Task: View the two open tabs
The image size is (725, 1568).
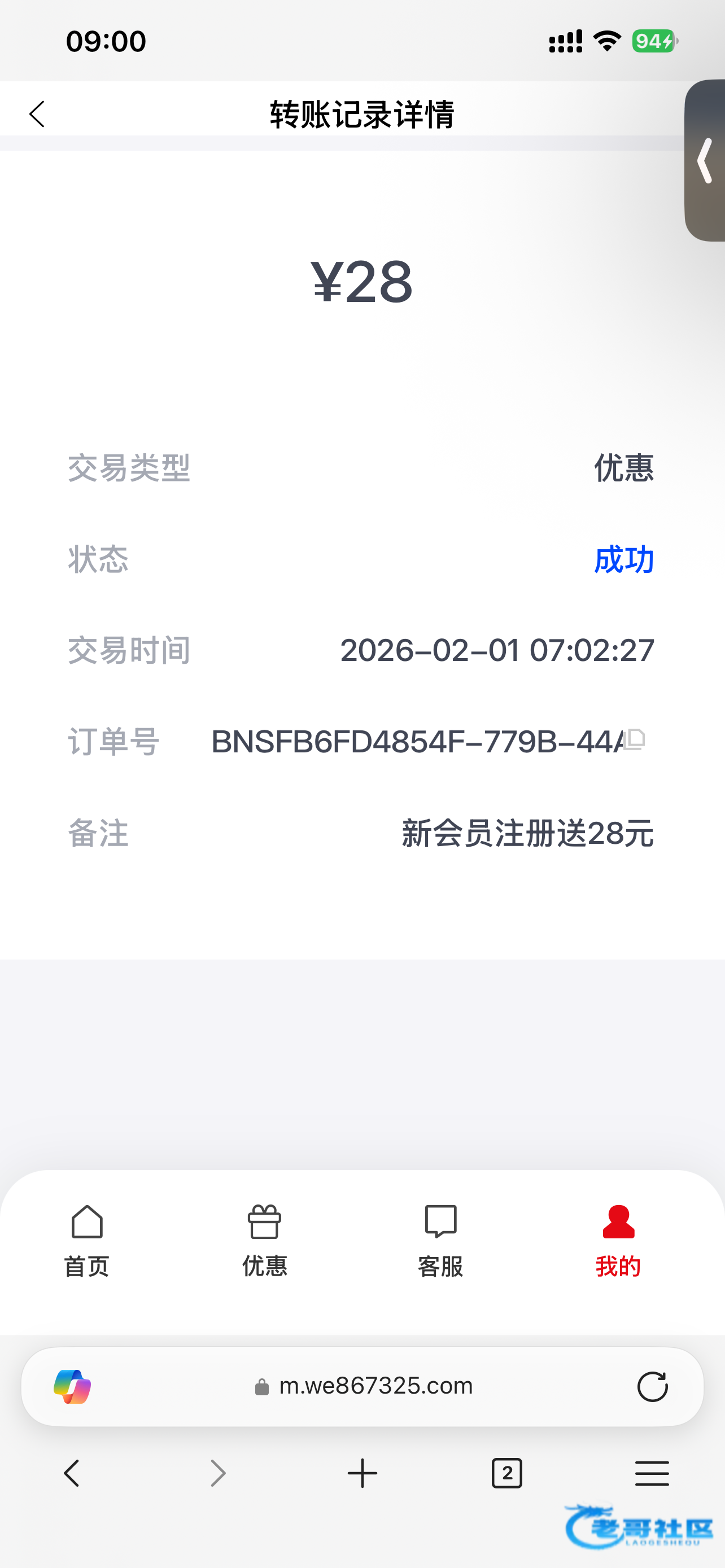Action: point(506,1474)
